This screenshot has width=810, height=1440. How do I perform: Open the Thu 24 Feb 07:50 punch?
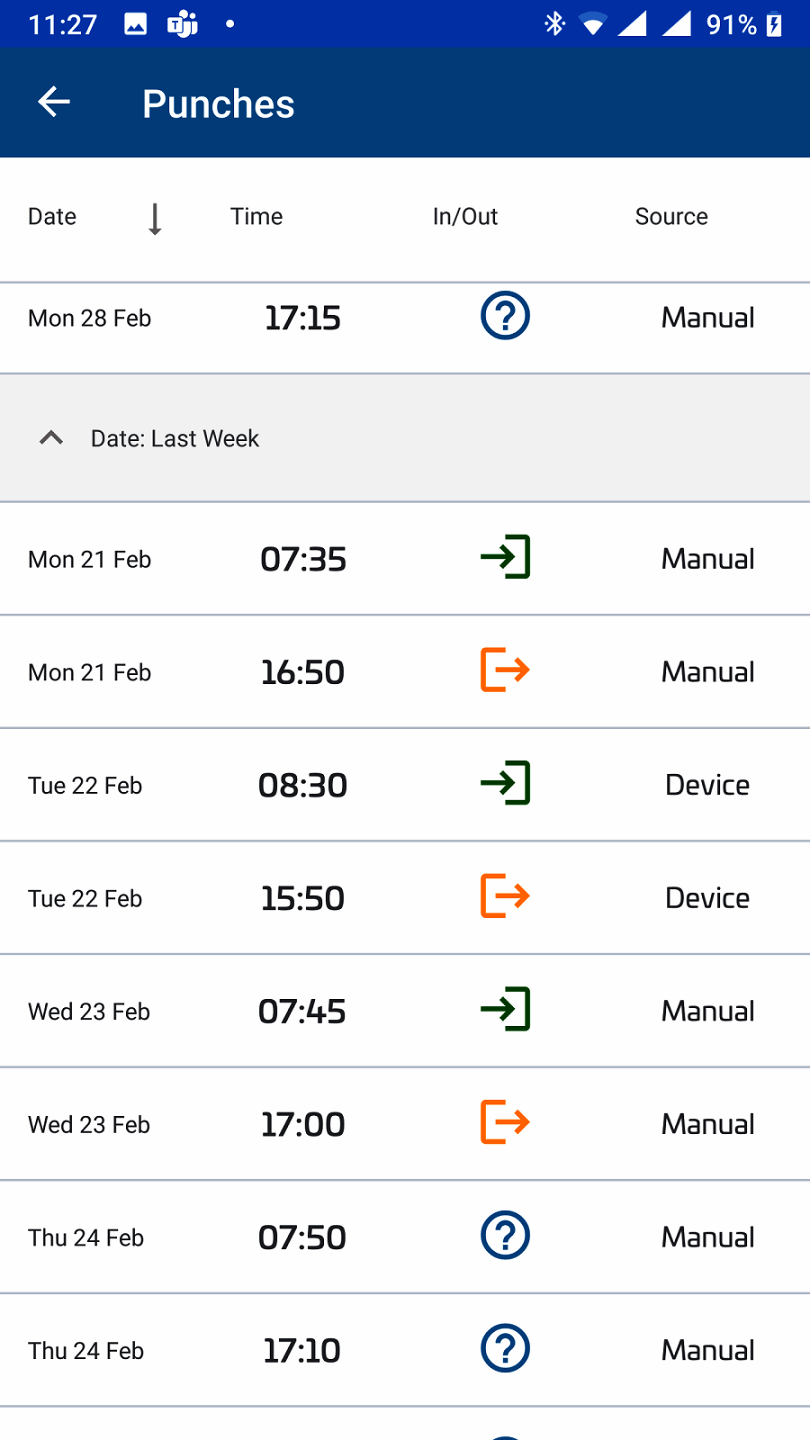[405, 1237]
